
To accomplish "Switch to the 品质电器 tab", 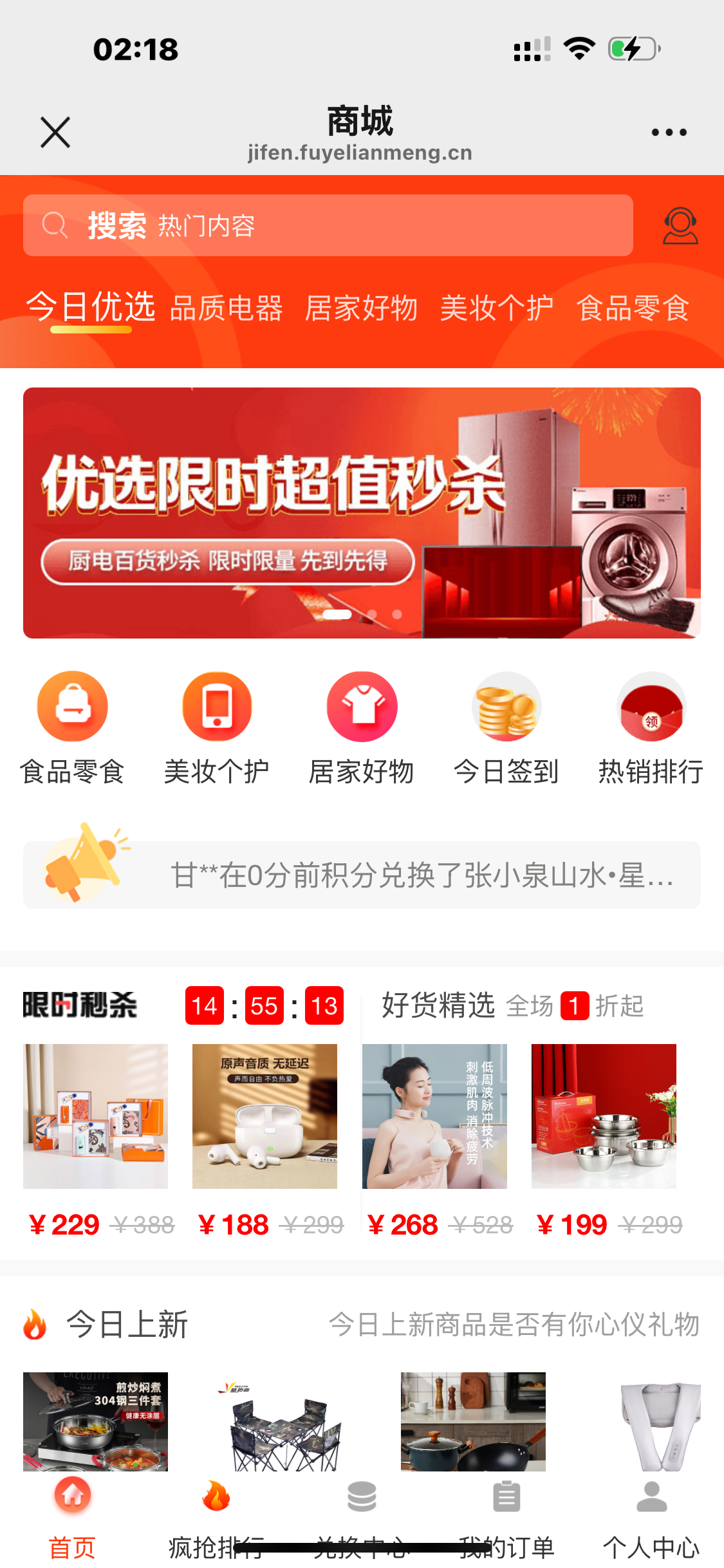I will click(x=226, y=308).
